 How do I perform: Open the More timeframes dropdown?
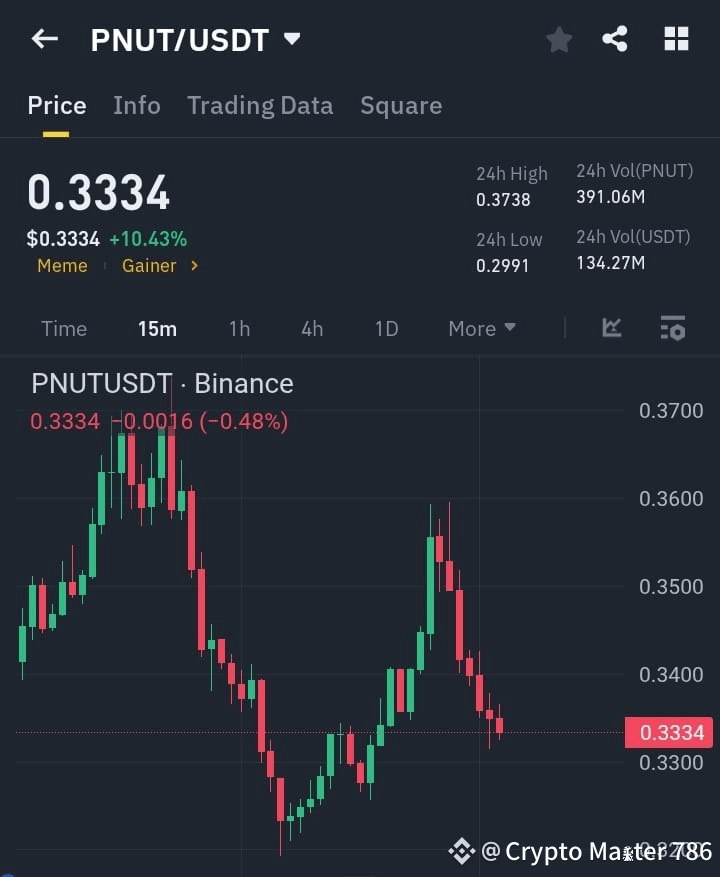481,328
